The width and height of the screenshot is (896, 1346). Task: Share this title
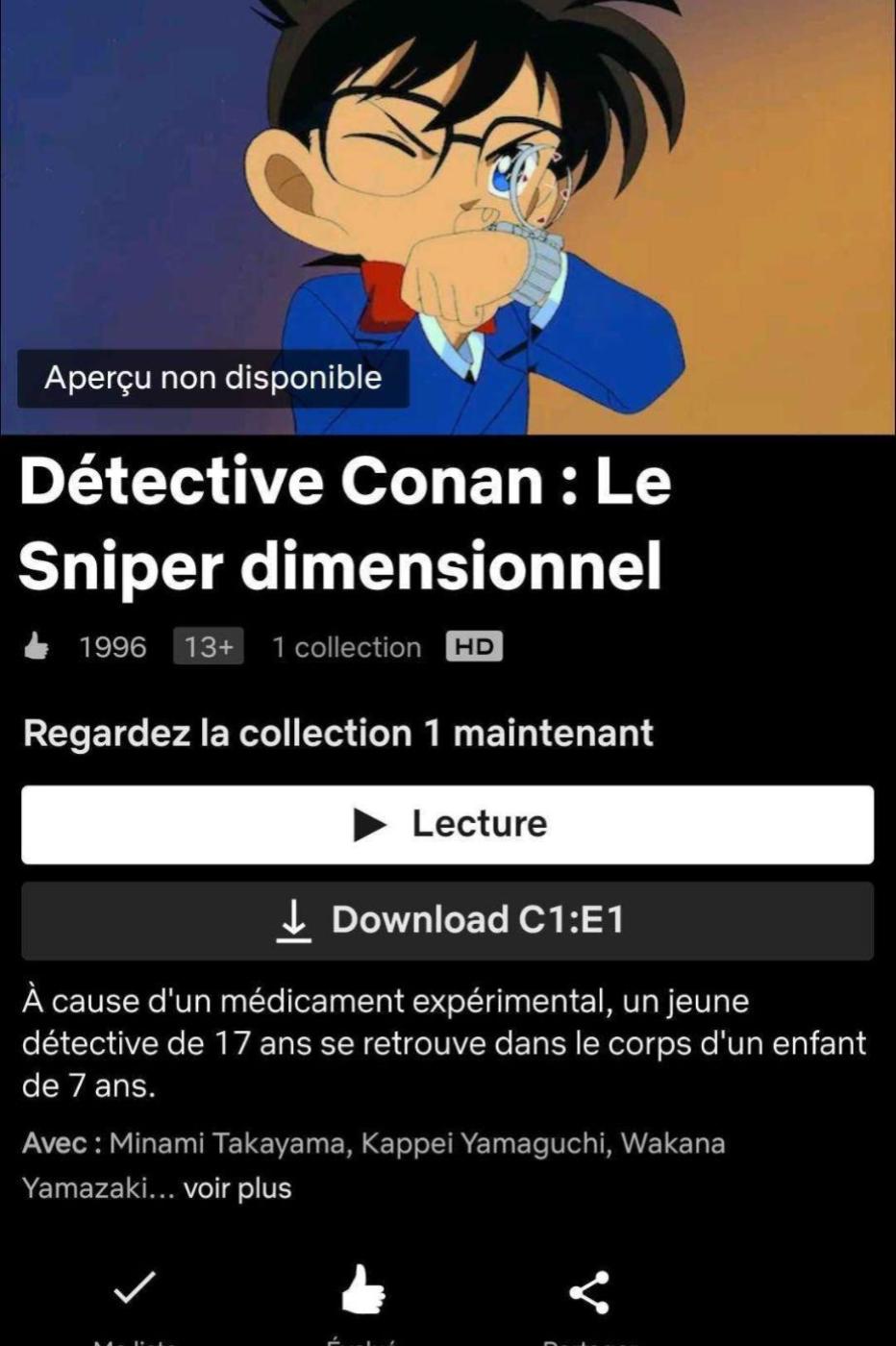(x=588, y=1291)
